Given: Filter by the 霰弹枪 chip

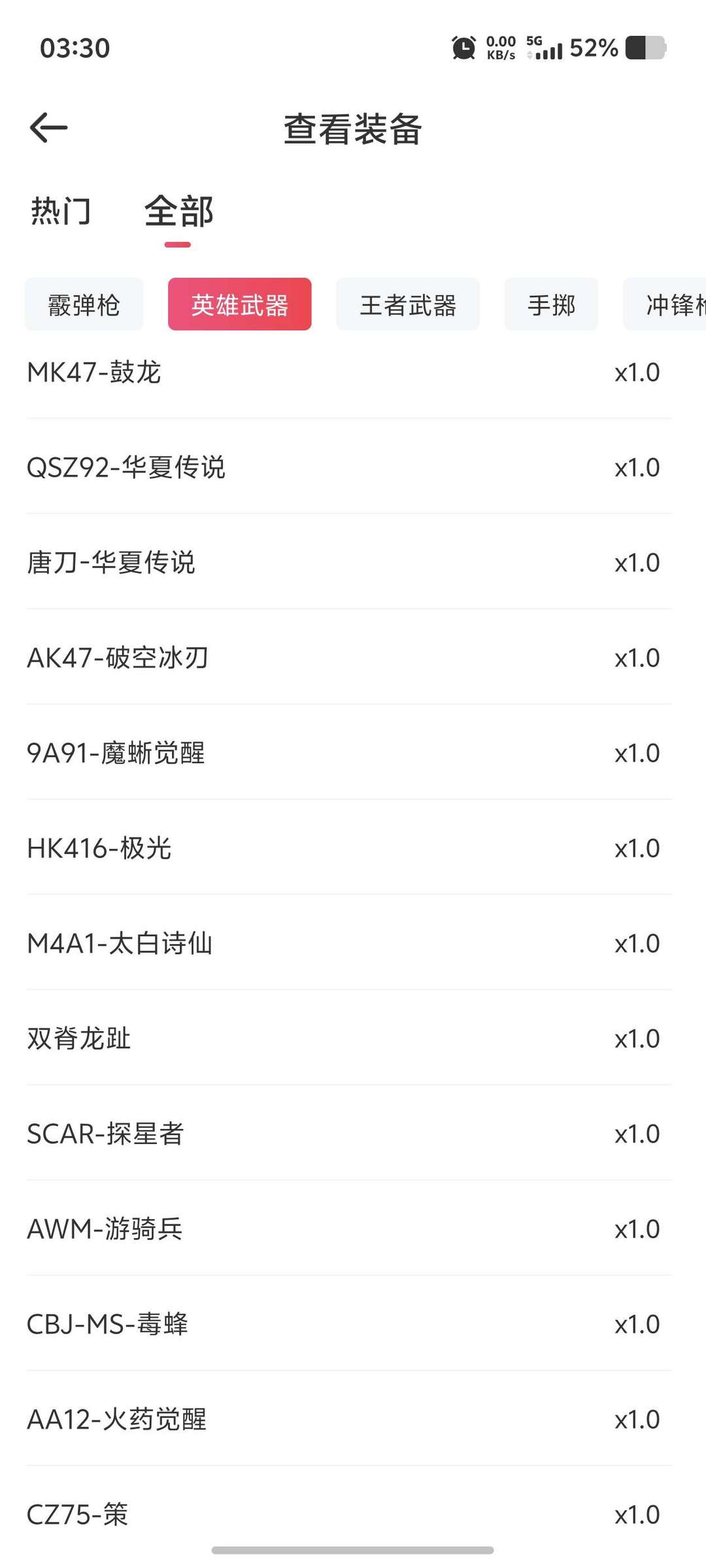Looking at the screenshot, I should click(84, 304).
